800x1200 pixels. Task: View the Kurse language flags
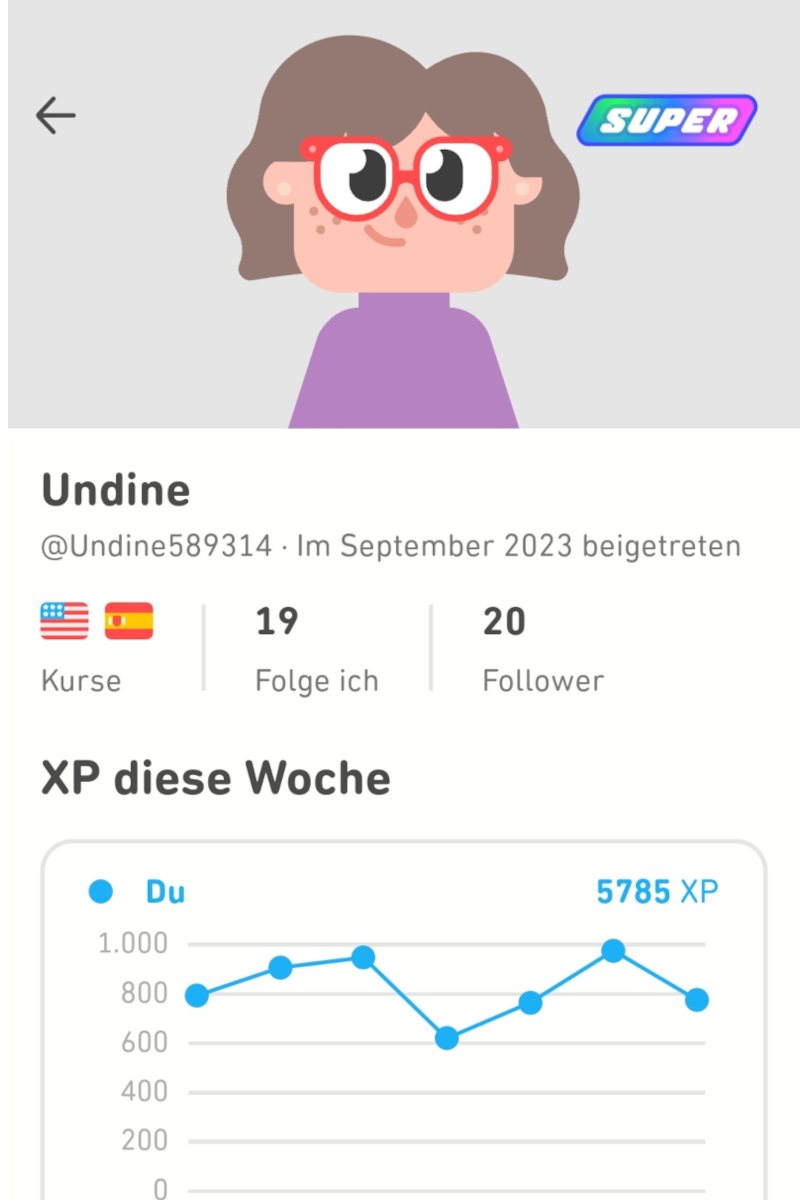[x=97, y=622]
